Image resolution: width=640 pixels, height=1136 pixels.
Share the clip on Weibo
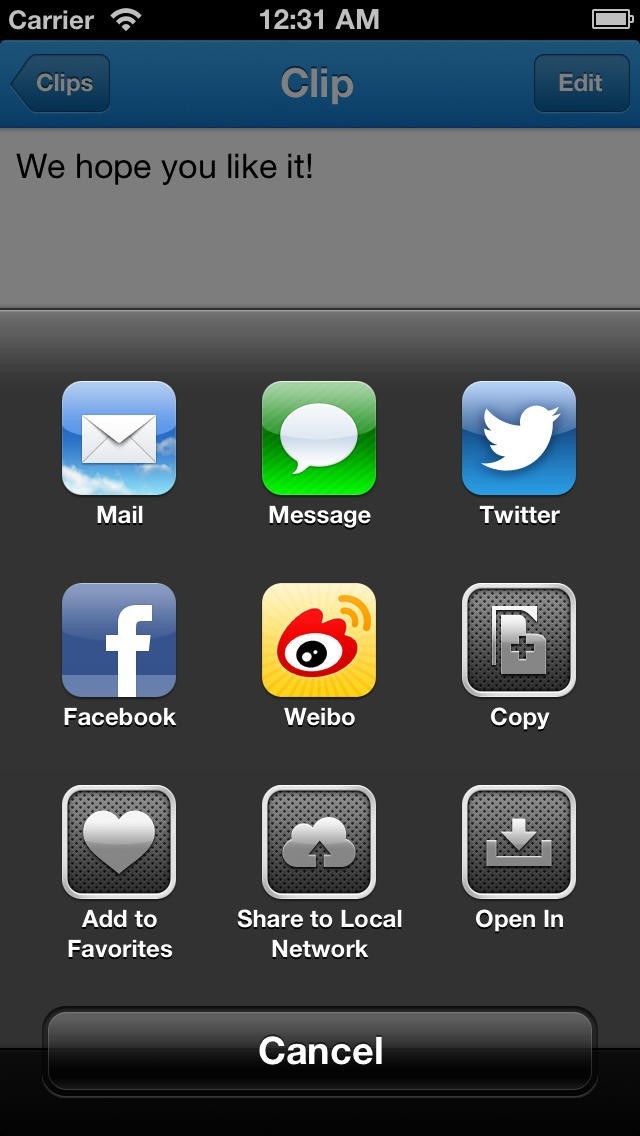pyautogui.click(x=319, y=641)
